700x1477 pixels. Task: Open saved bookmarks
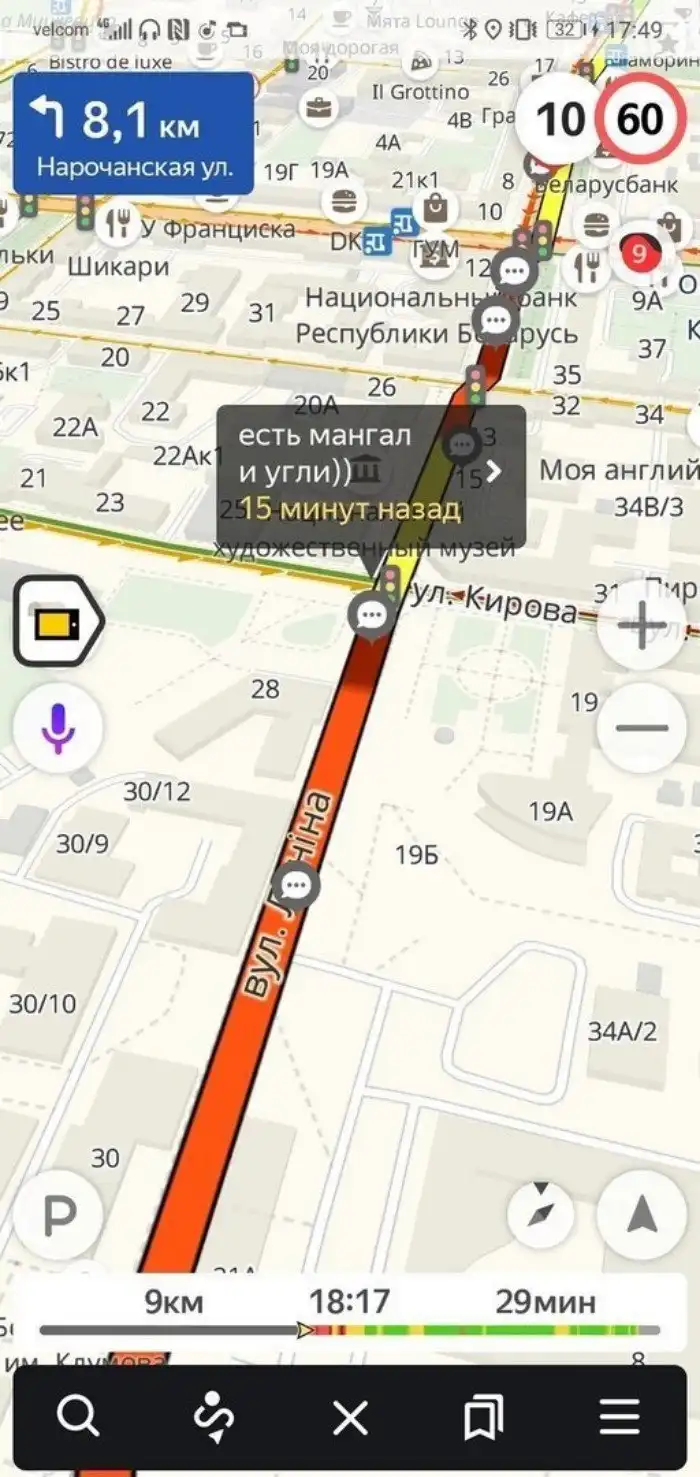484,1417
